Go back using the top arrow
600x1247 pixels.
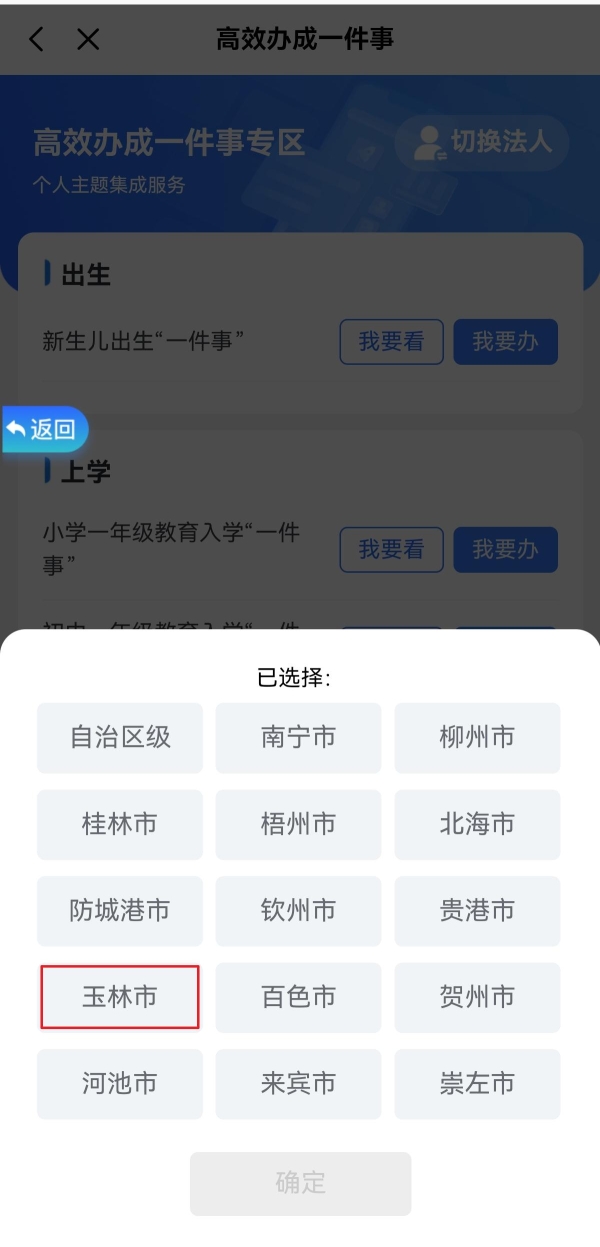point(37,39)
